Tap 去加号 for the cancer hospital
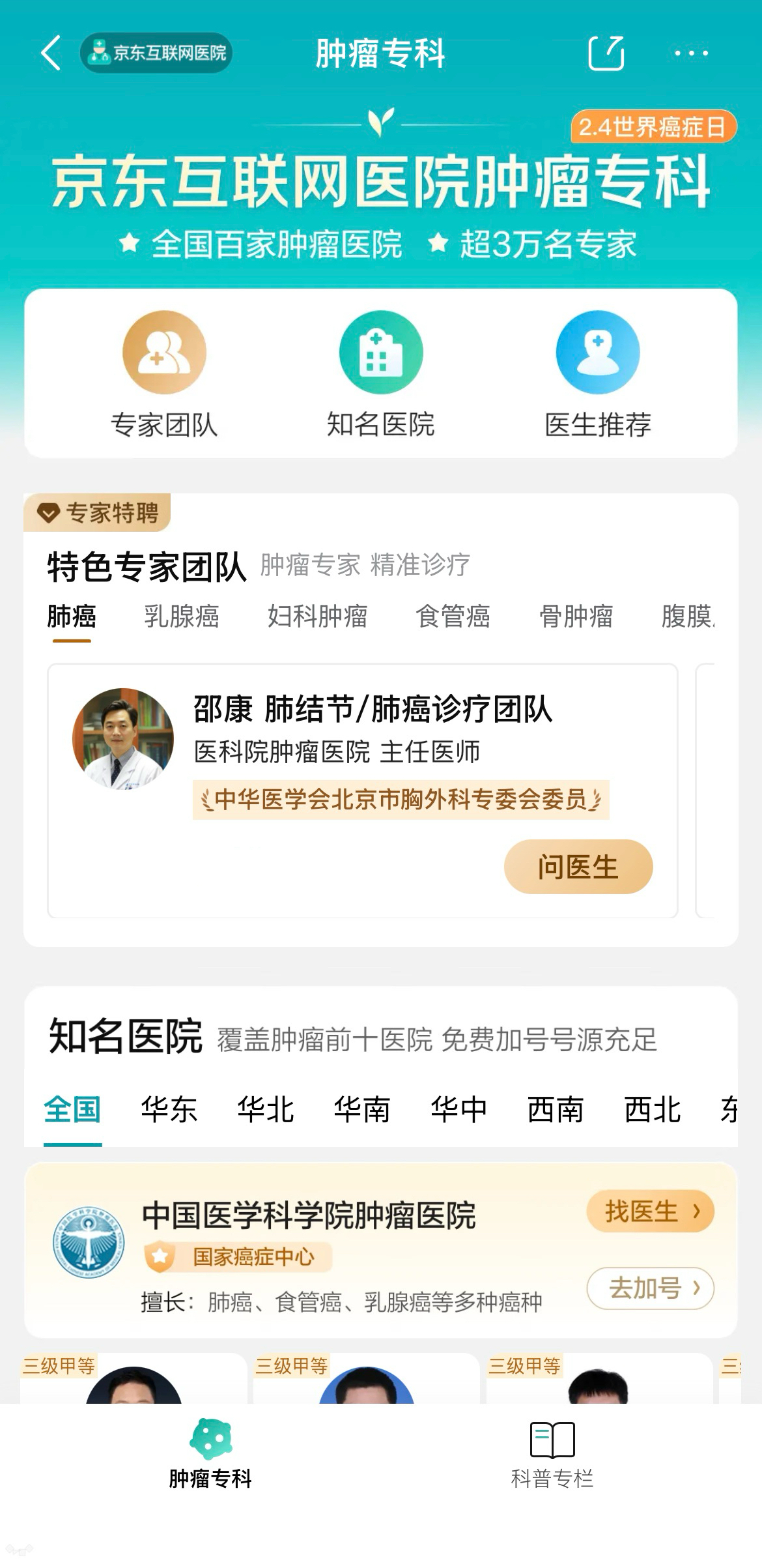 pos(650,1288)
